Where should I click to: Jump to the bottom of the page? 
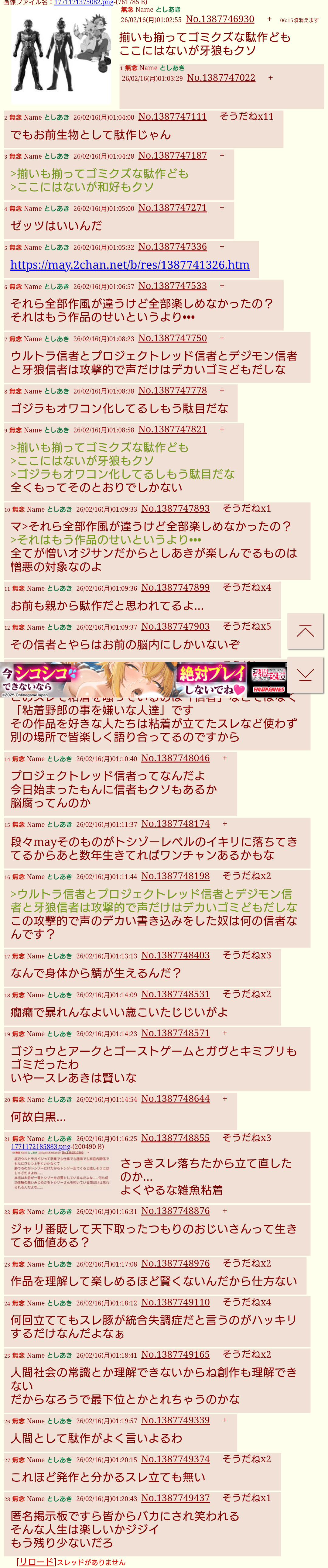(x=305, y=674)
